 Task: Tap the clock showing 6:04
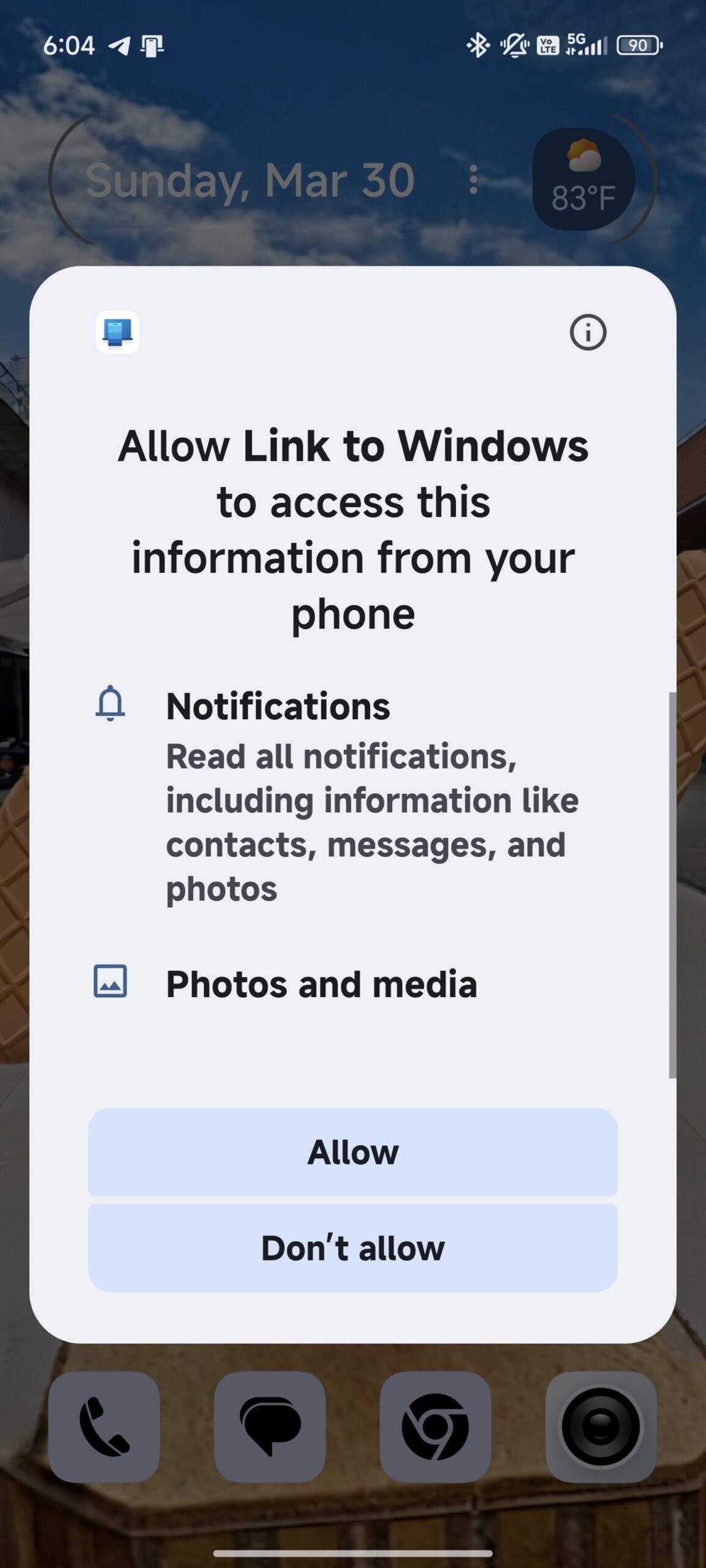(69, 45)
